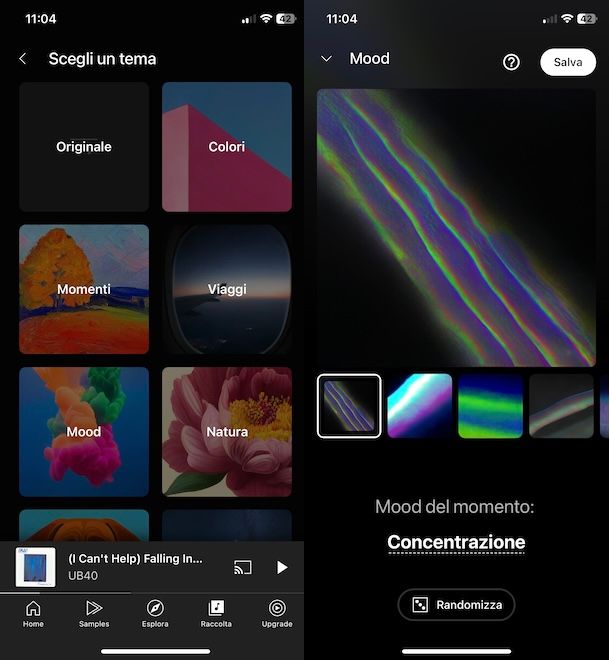Open the Momenti theme
This screenshot has width=610, height=660.
(x=84, y=290)
